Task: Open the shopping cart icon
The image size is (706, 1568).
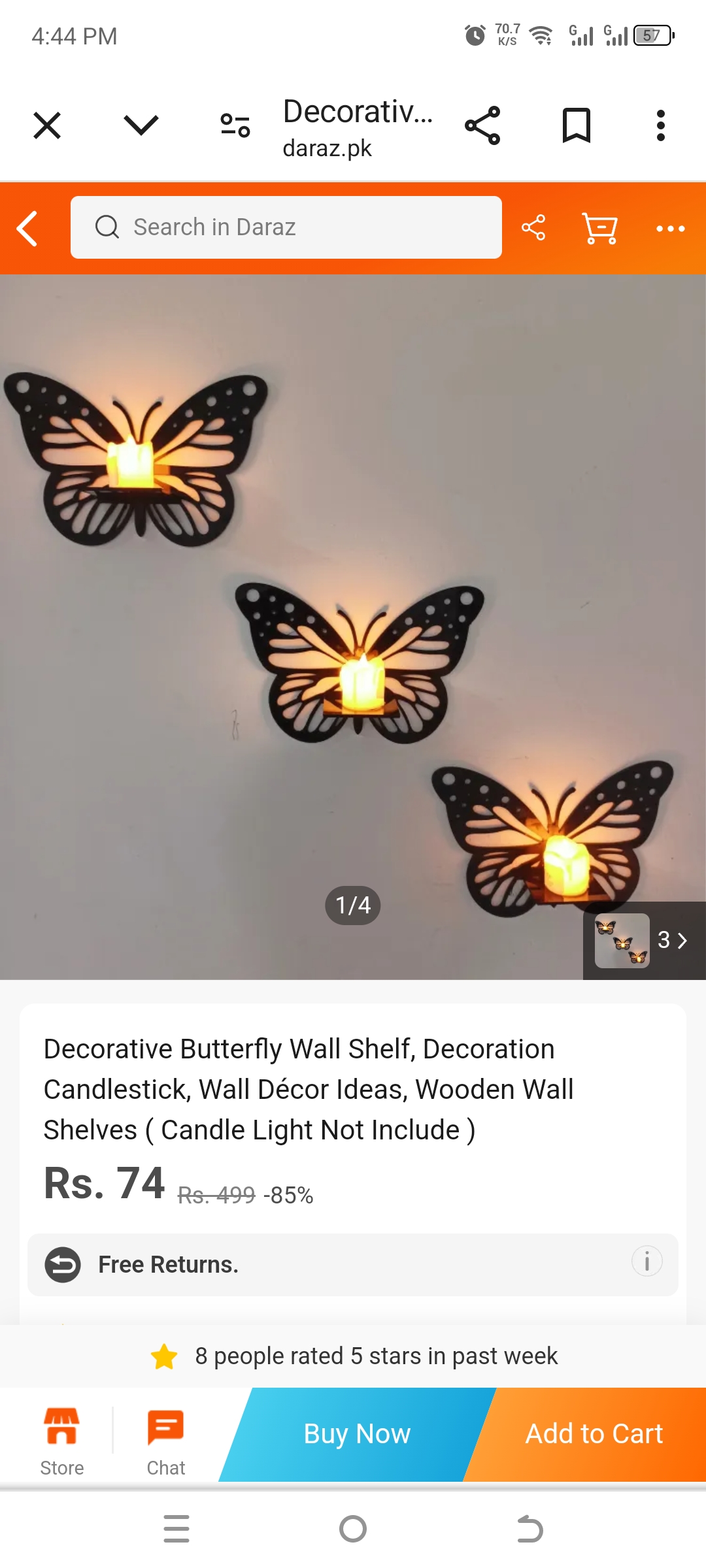Action: point(599,228)
